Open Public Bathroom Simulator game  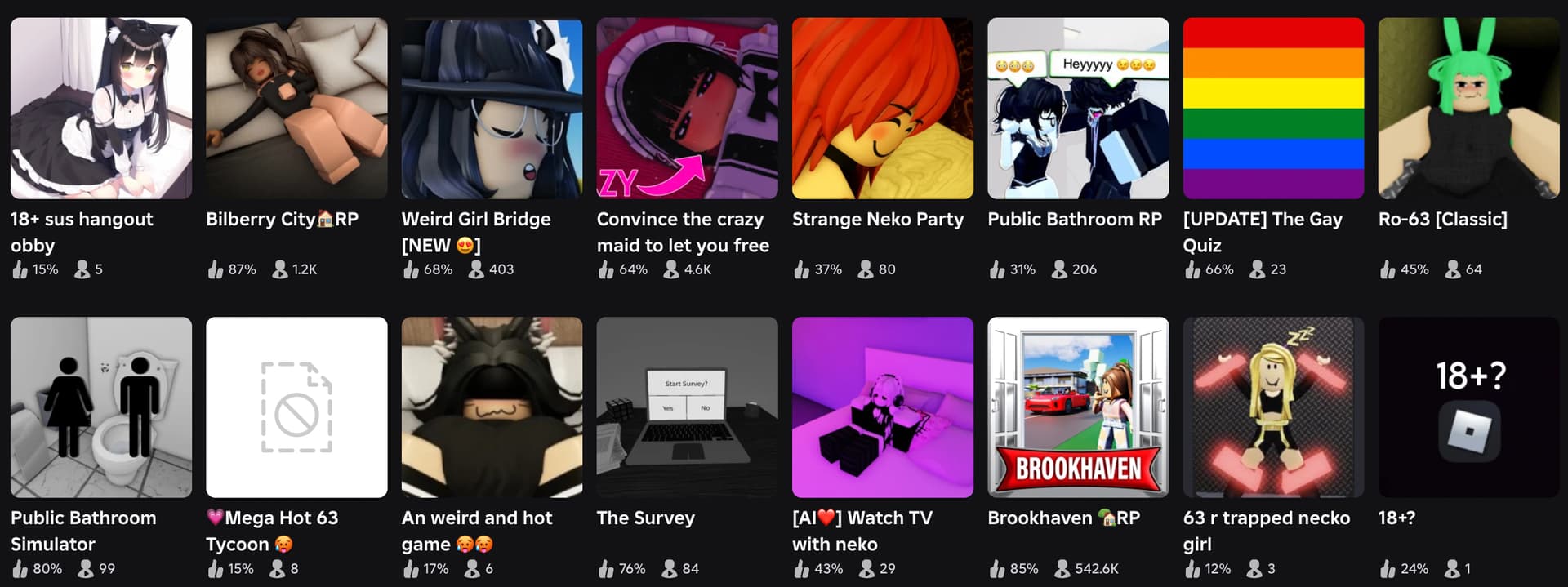pyautogui.click(x=100, y=407)
